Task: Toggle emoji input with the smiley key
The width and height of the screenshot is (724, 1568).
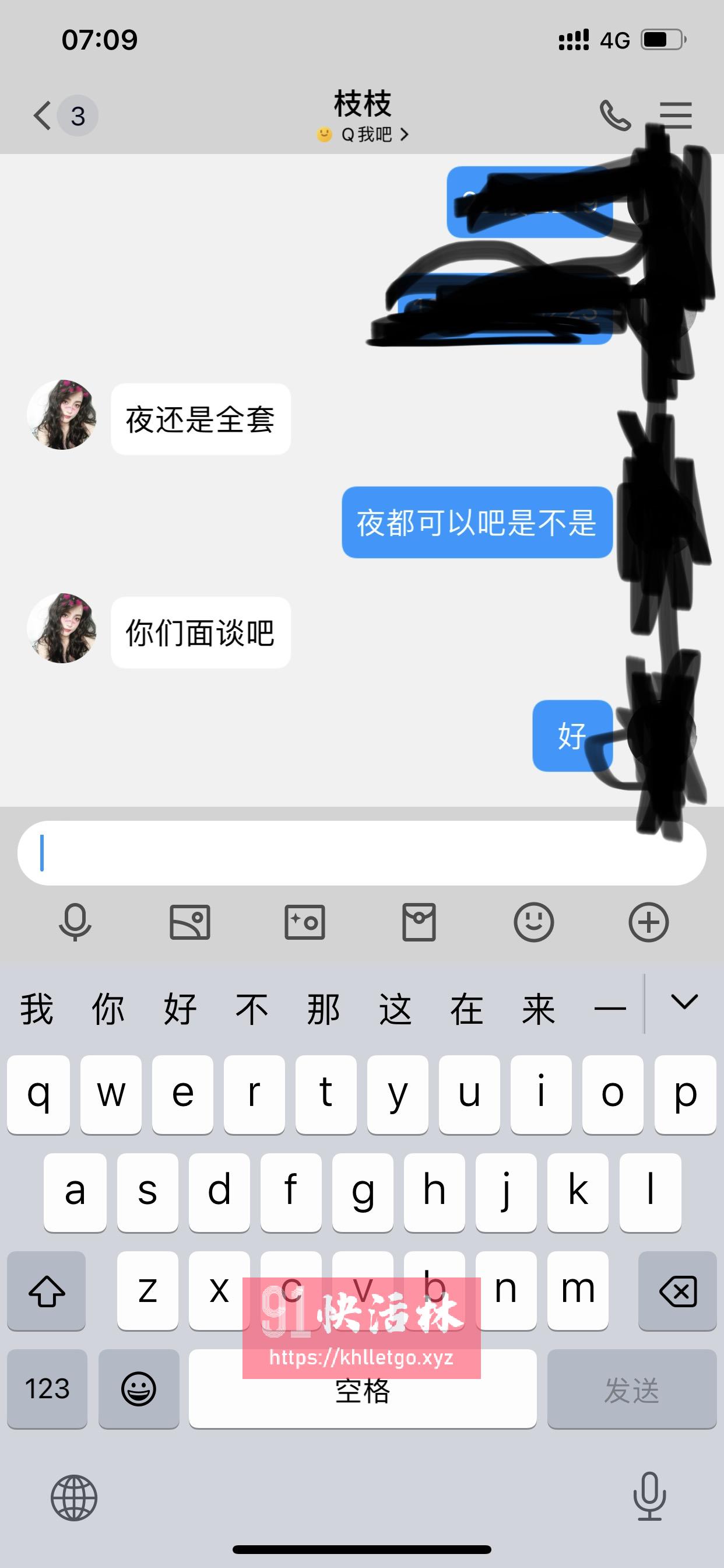Action: (x=139, y=1389)
